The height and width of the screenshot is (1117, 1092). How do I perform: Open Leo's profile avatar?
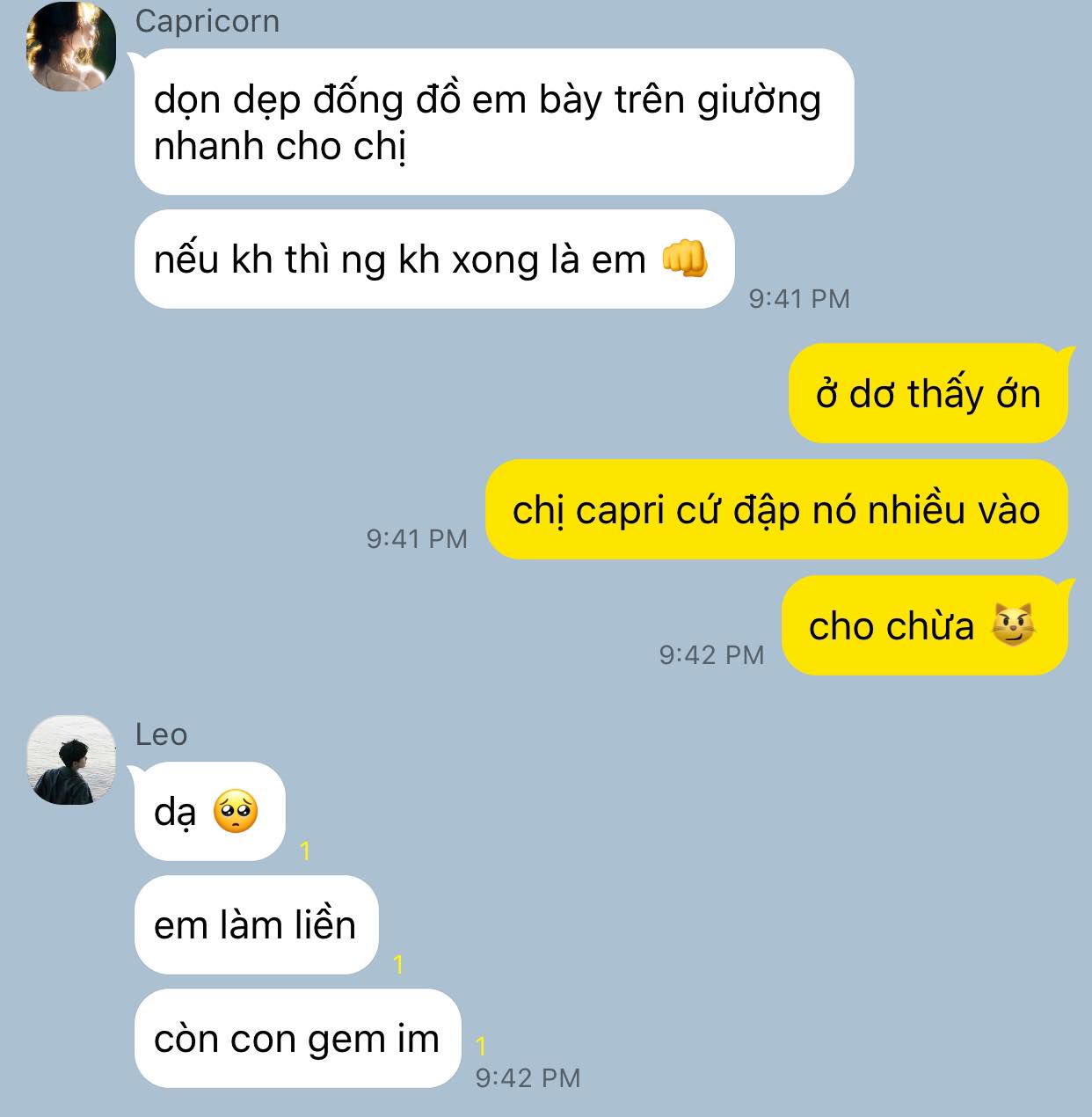71,760
